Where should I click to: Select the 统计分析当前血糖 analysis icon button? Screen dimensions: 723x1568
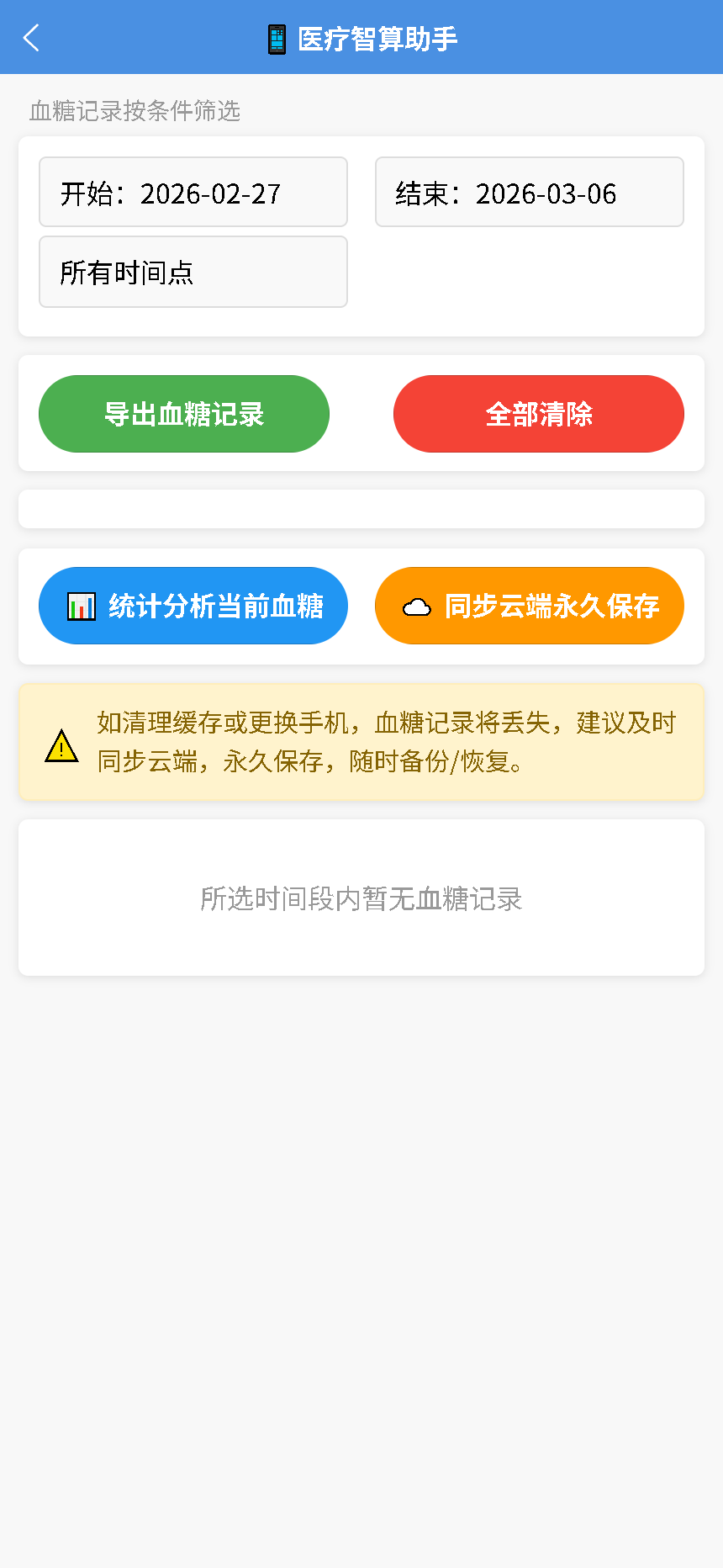tap(193, 605)
